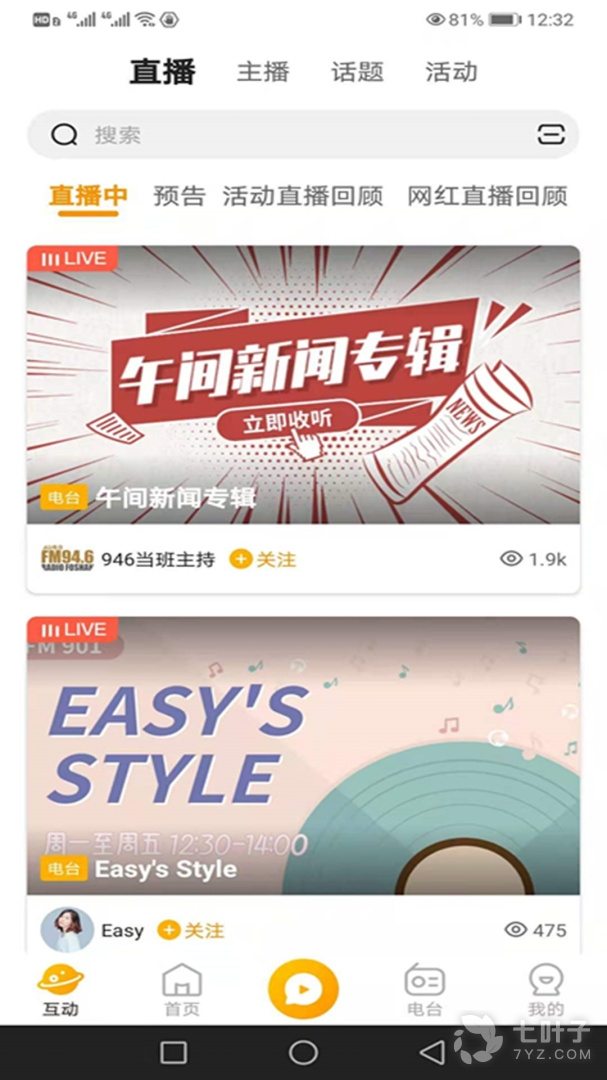
Task: Follow host Easy with 关注 button
Action: tap(192, 930)
